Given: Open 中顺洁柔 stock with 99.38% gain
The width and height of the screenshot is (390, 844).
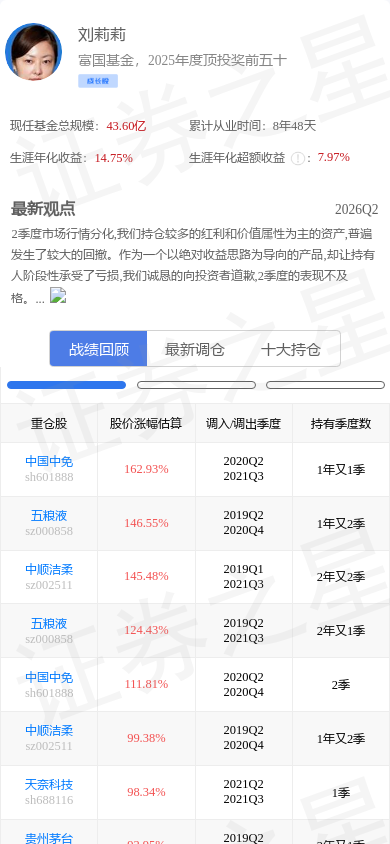Looking at the screenshot, I should (x=49, y=730).
